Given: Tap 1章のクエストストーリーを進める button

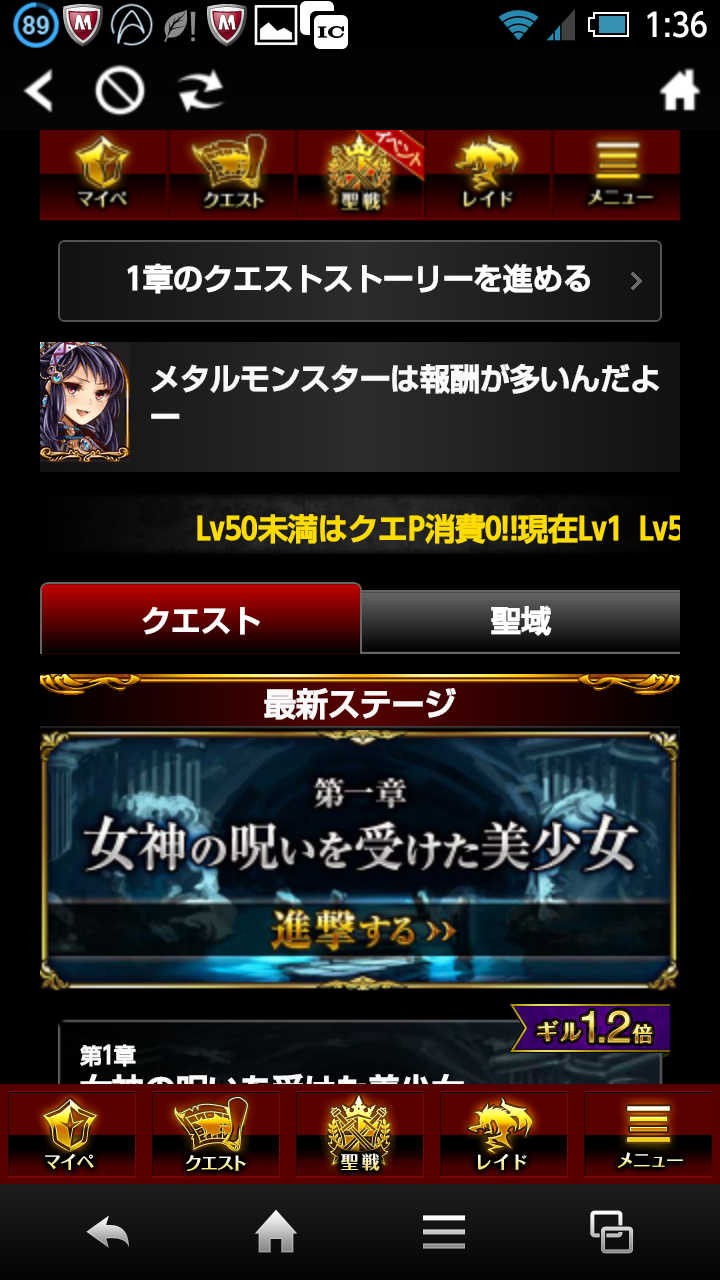Looking at the screenshot, I should (x=360, y=281).
